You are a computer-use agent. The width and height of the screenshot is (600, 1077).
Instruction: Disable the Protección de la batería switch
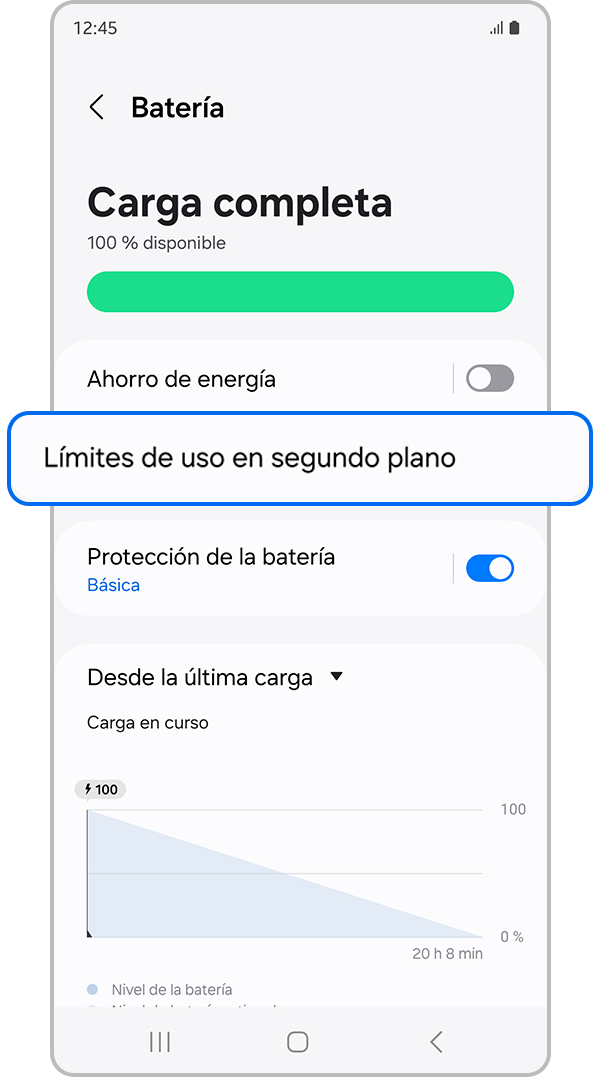[489, 568]
